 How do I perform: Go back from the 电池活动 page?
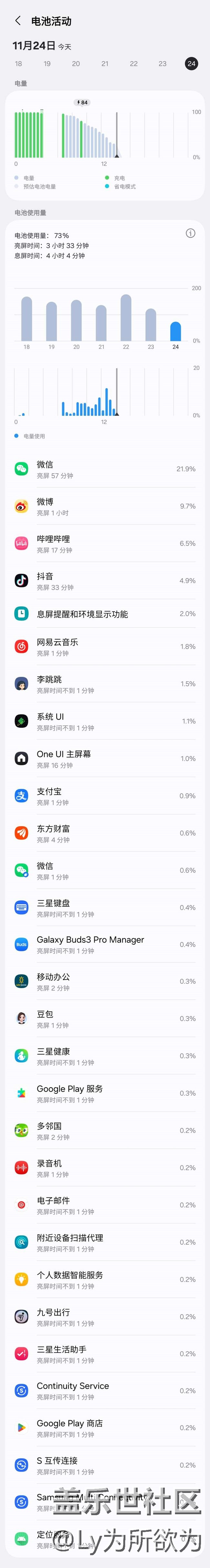coord(17,21)
